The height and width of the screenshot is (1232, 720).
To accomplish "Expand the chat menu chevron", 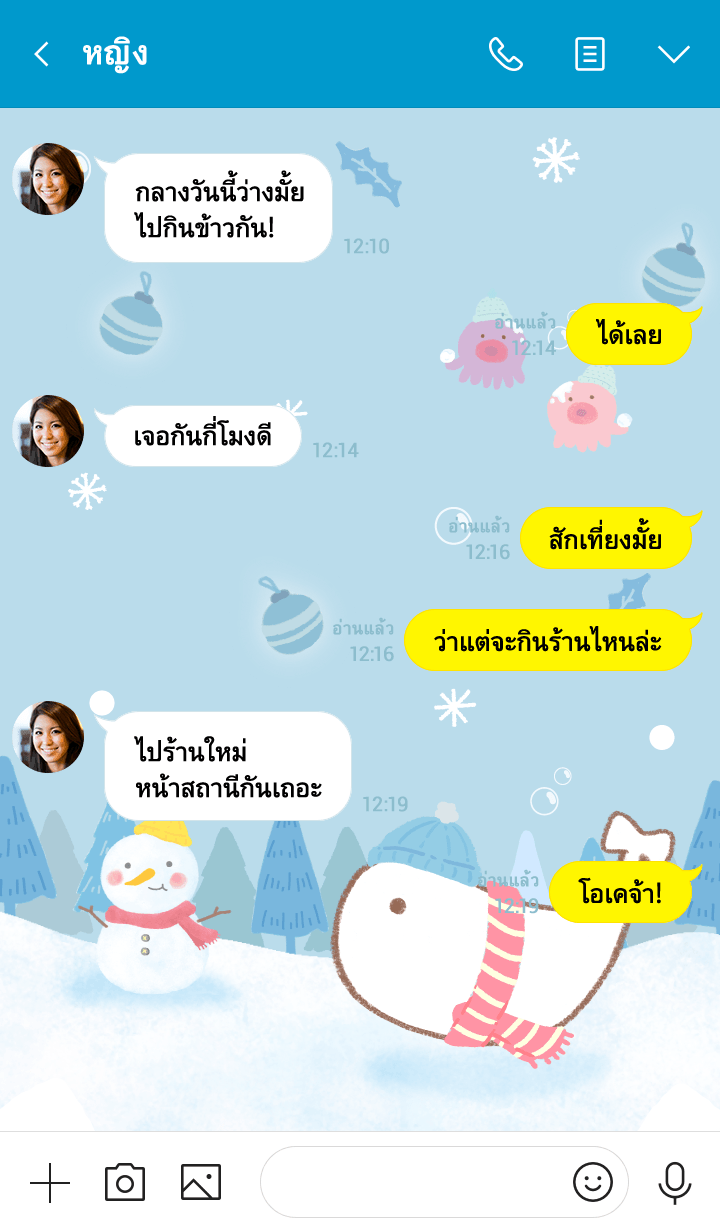I will pos(674,54).
